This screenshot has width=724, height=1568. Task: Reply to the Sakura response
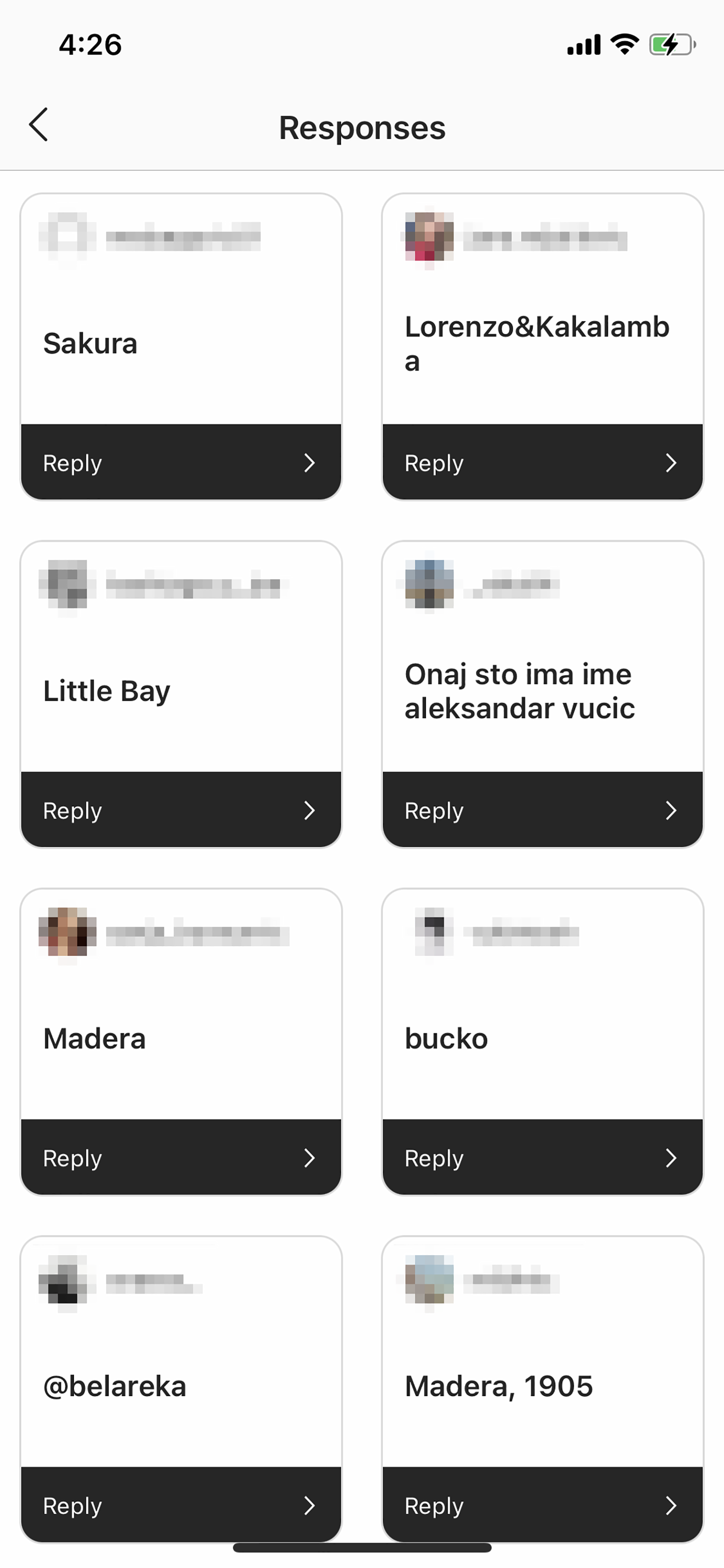pos(181,463)
